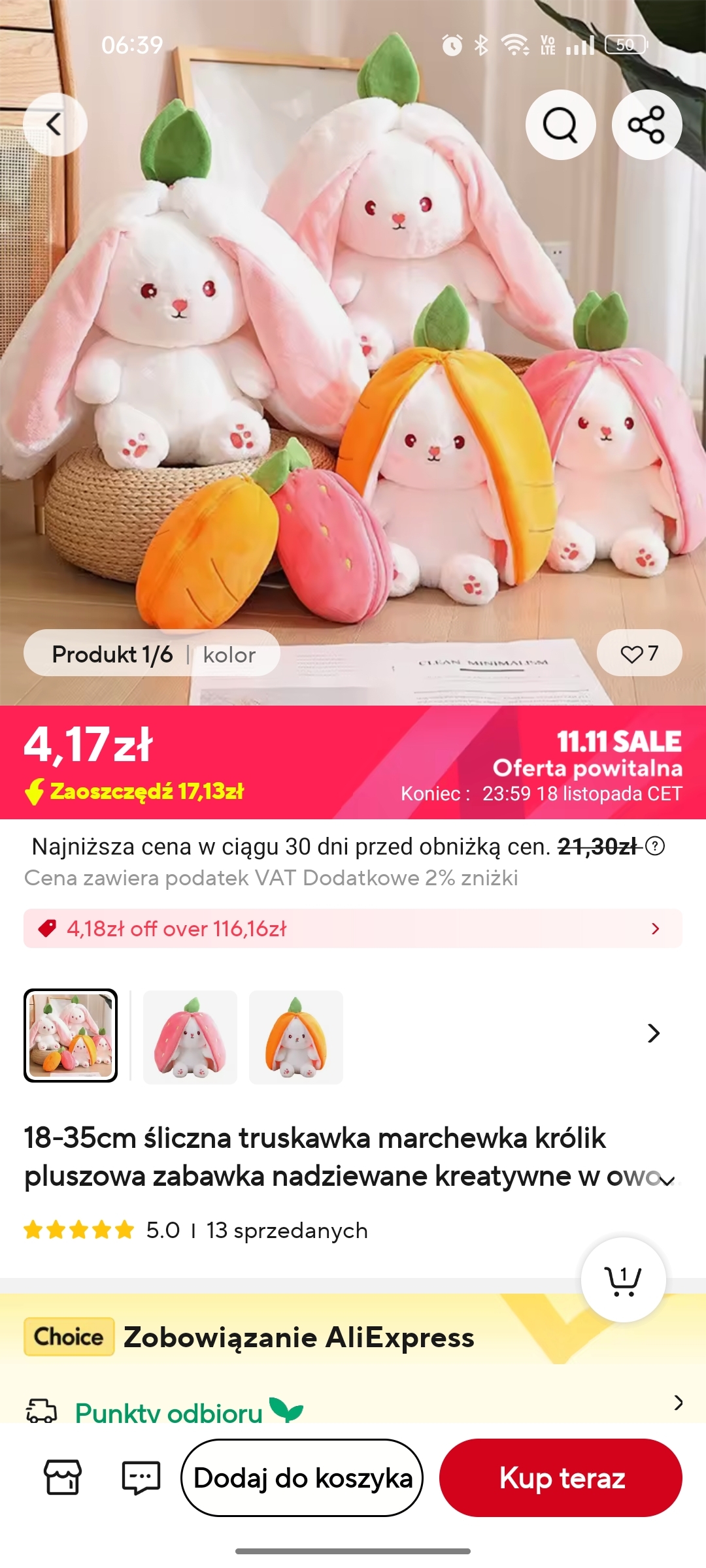
Task: Share this plush rabbit product
Action: 647,124
